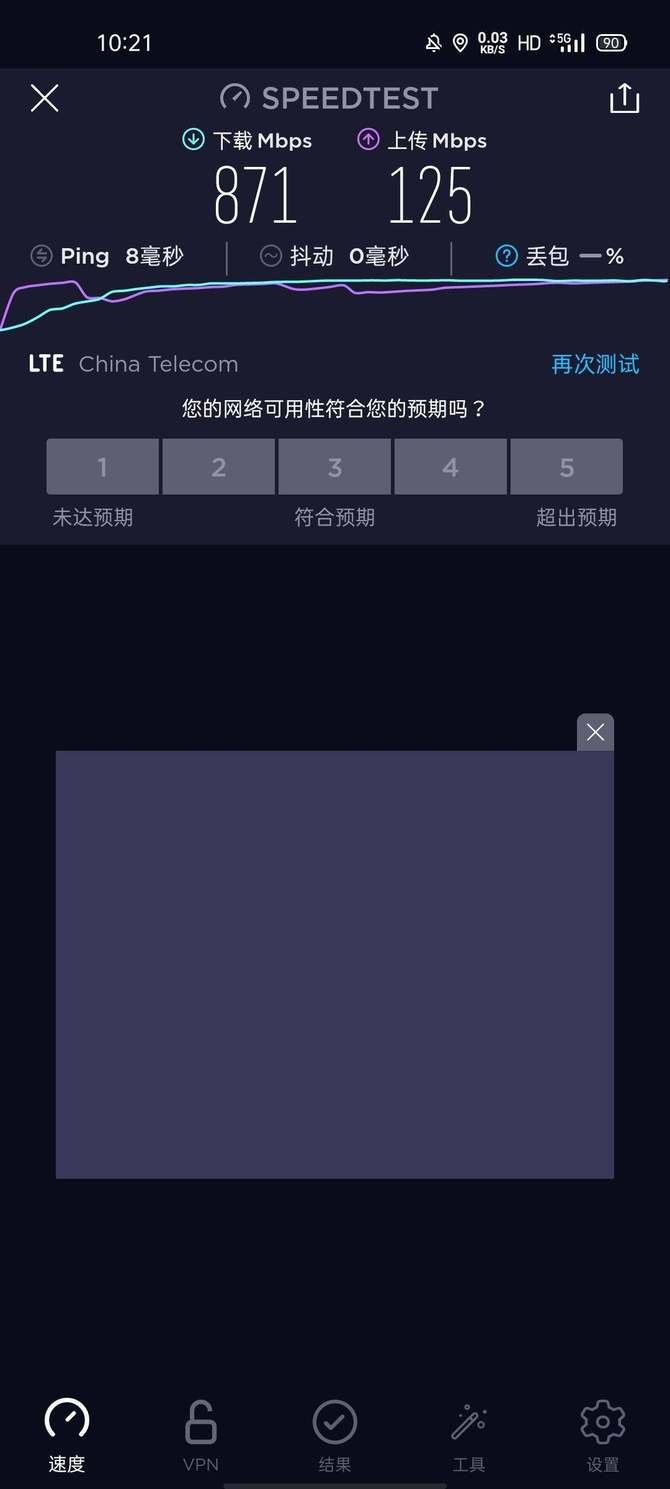Tap 再次测试 to run the test again

[595, 364]
